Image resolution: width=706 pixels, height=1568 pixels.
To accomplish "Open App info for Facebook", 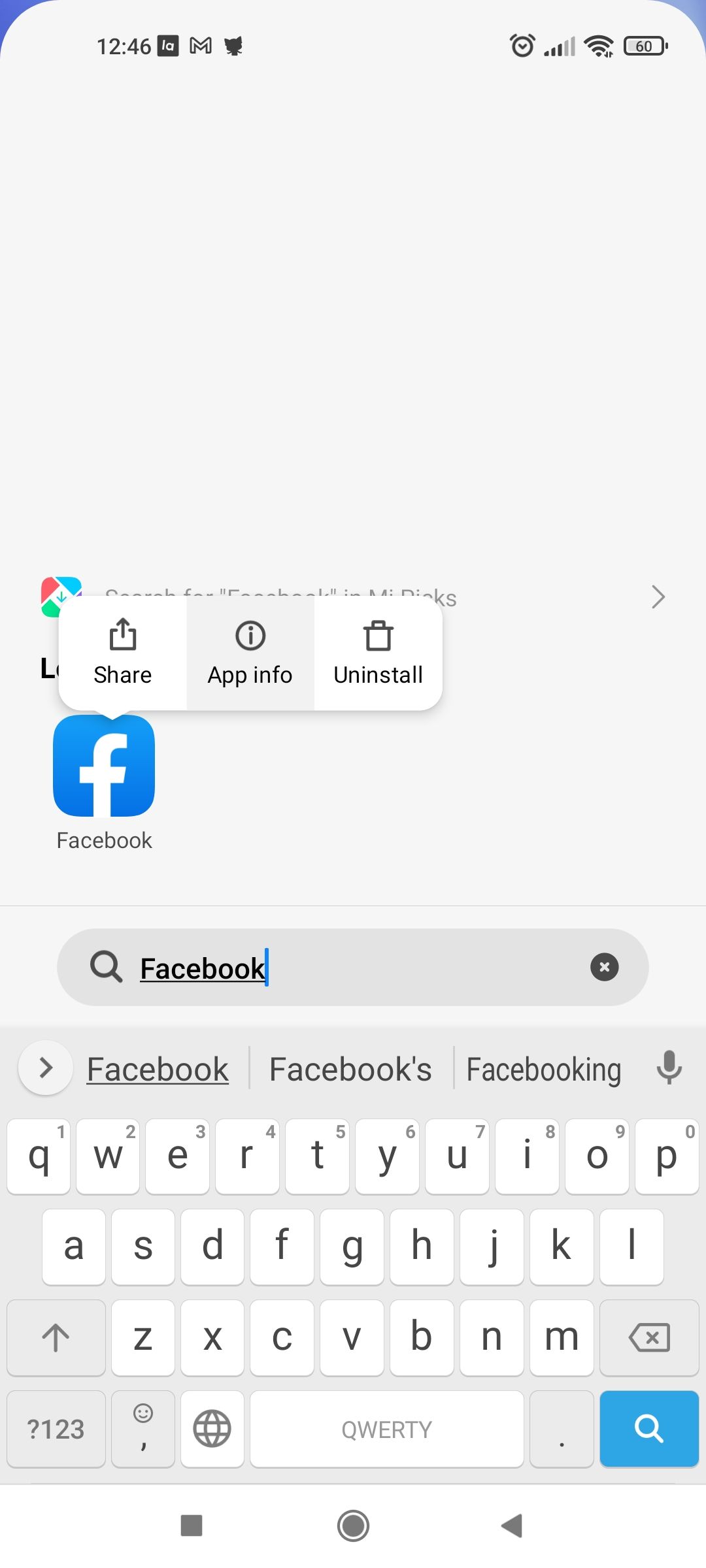I will tap(250, 653).
